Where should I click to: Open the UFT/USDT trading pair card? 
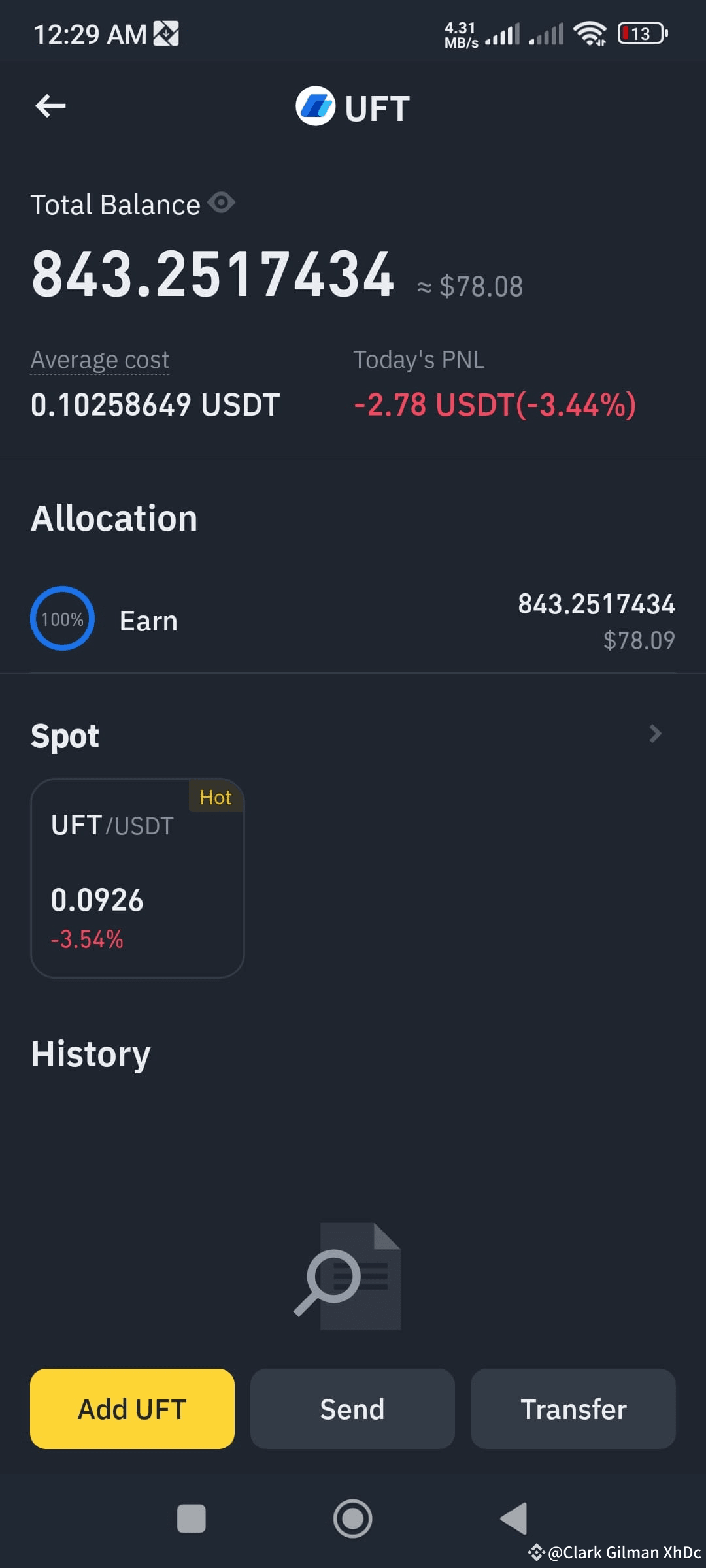(137, 877)
